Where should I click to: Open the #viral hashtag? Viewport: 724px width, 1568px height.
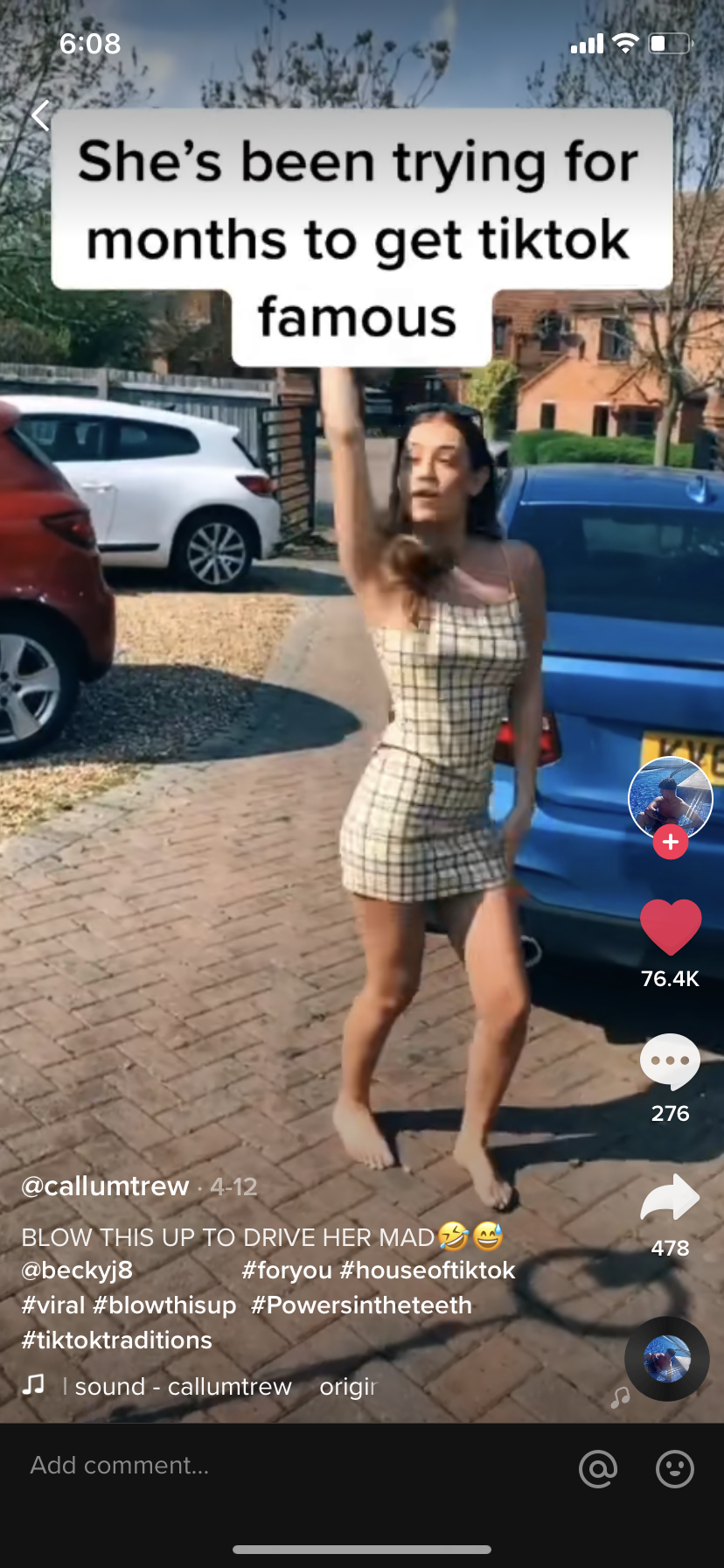click(52, 1305)
